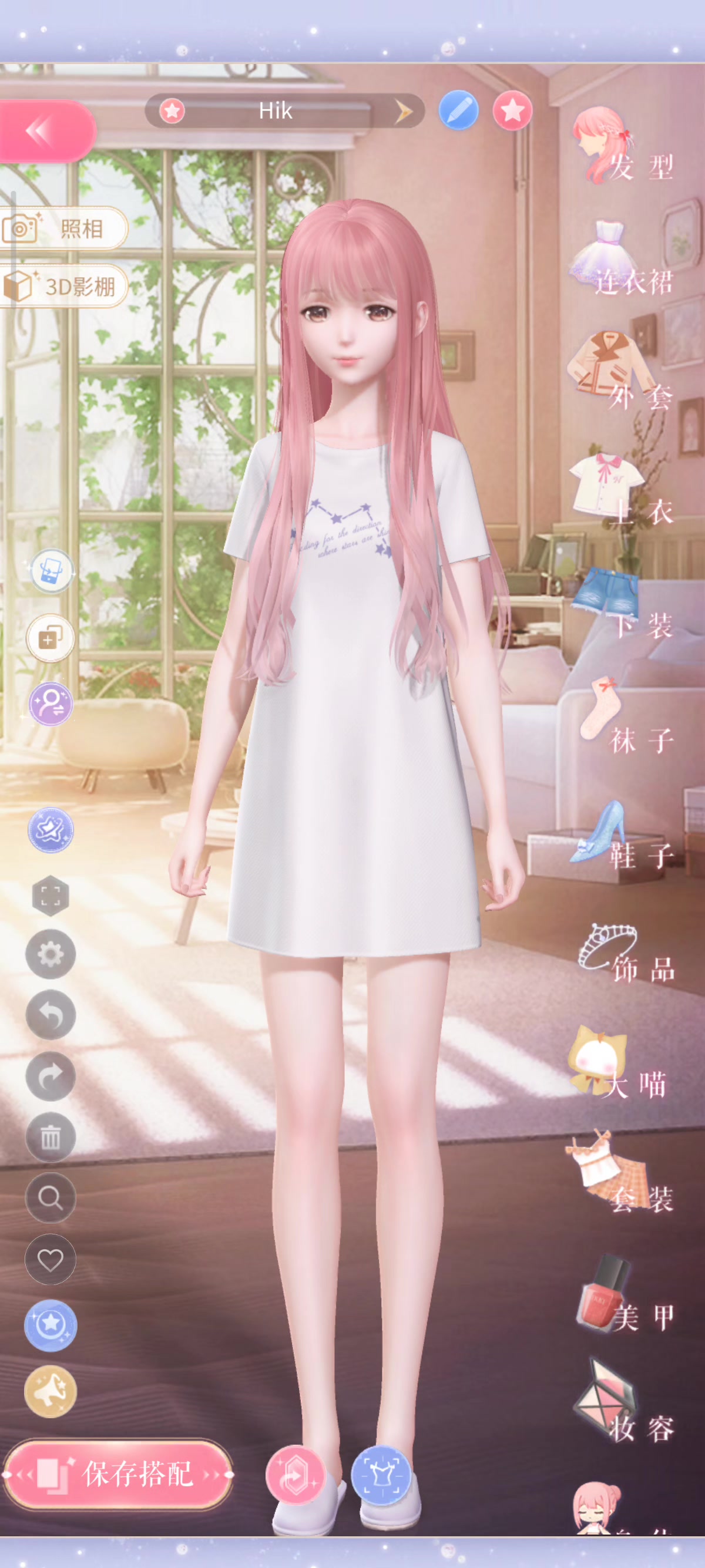Save the outfit with 保存搭配
The image size is (705, 1568).
(x=117, y=1473)
